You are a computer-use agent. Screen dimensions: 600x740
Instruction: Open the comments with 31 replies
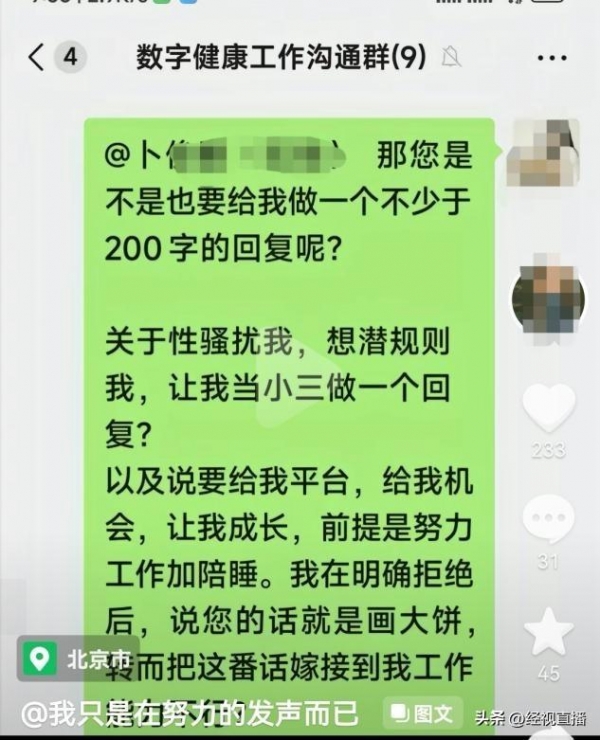click(x=548, y=520)
